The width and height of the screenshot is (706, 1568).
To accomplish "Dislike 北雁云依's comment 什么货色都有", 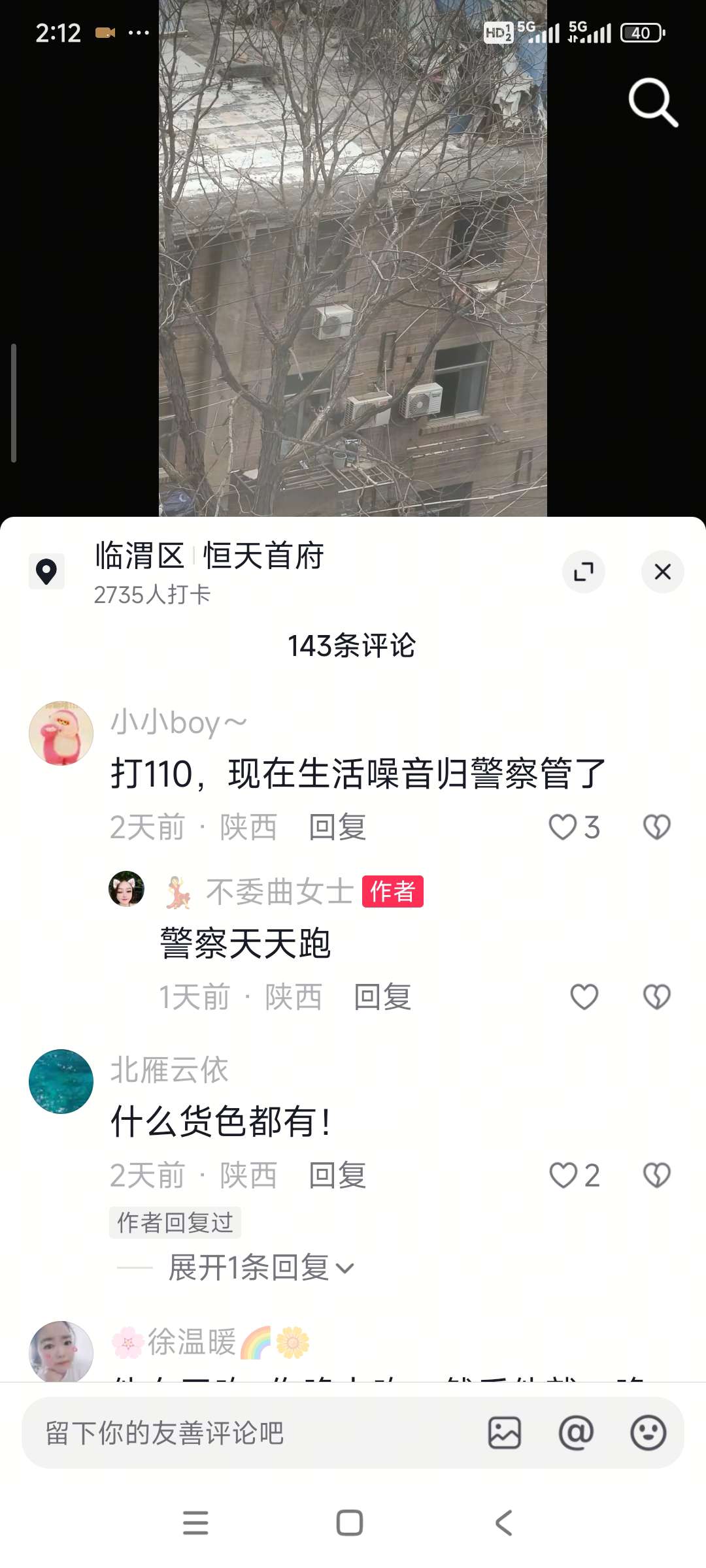I will 656,1175.
